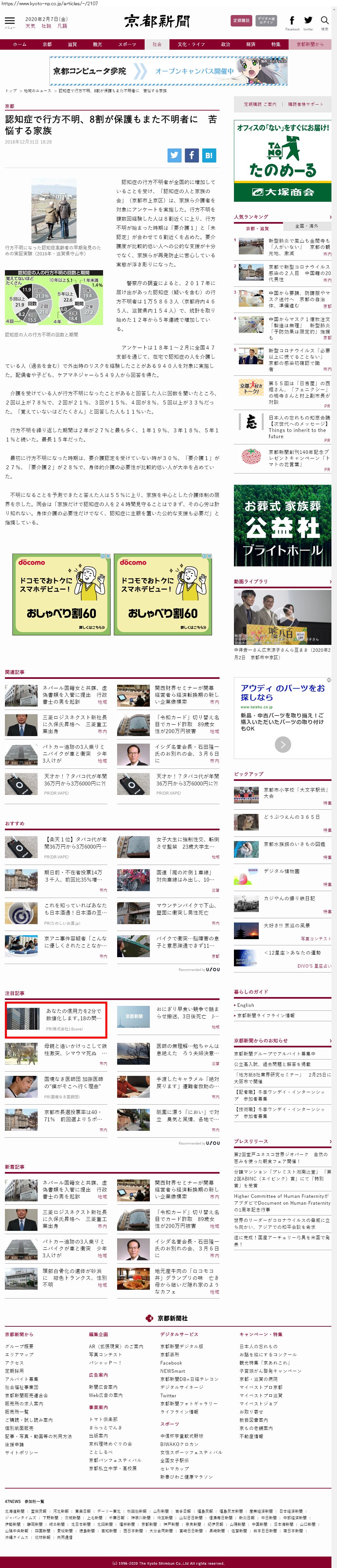The width and height of the screenshot is (337, 1568).
Task: Open the 政治 section
Action: click(225, 44)
